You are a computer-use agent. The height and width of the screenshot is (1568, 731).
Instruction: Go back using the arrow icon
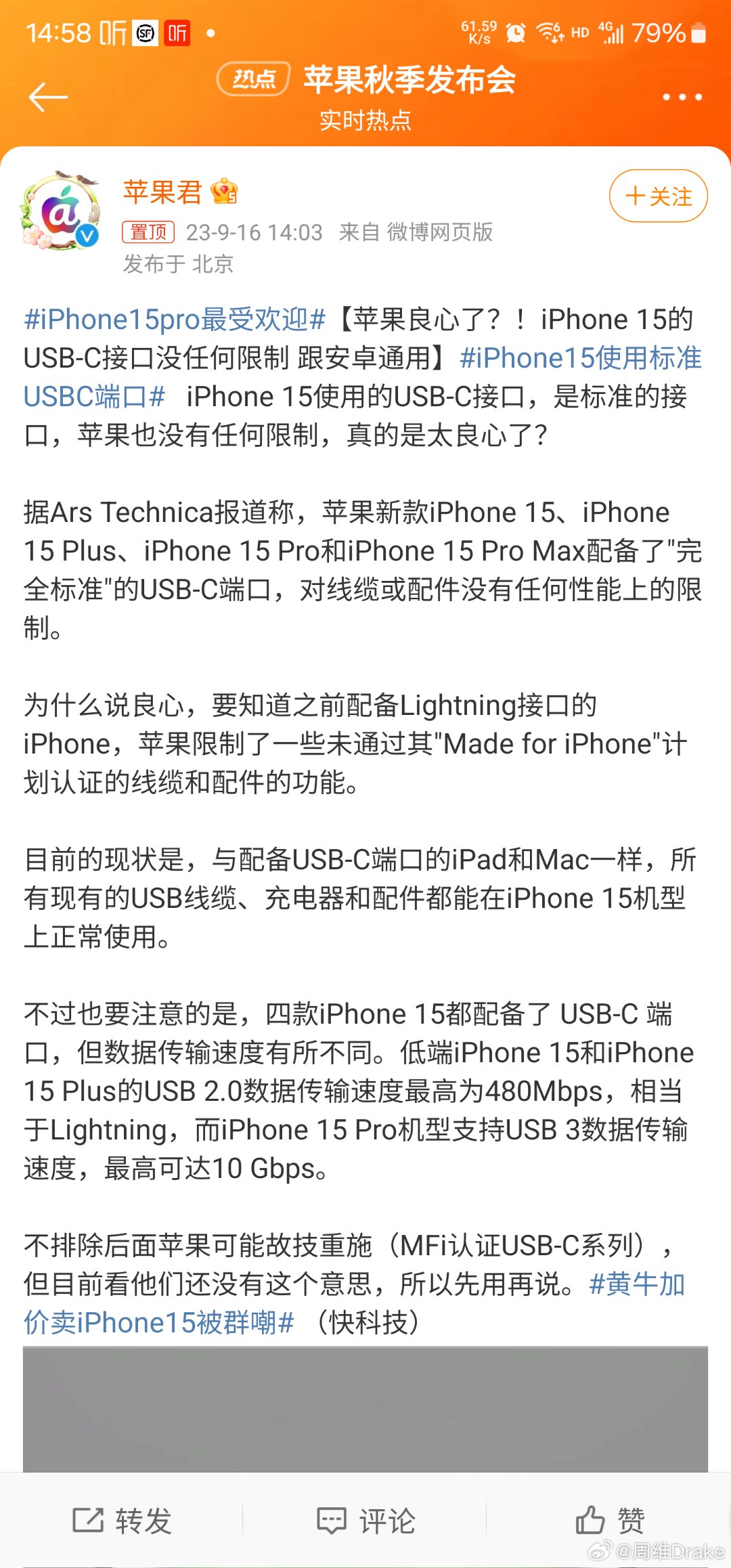pos(48,97)
